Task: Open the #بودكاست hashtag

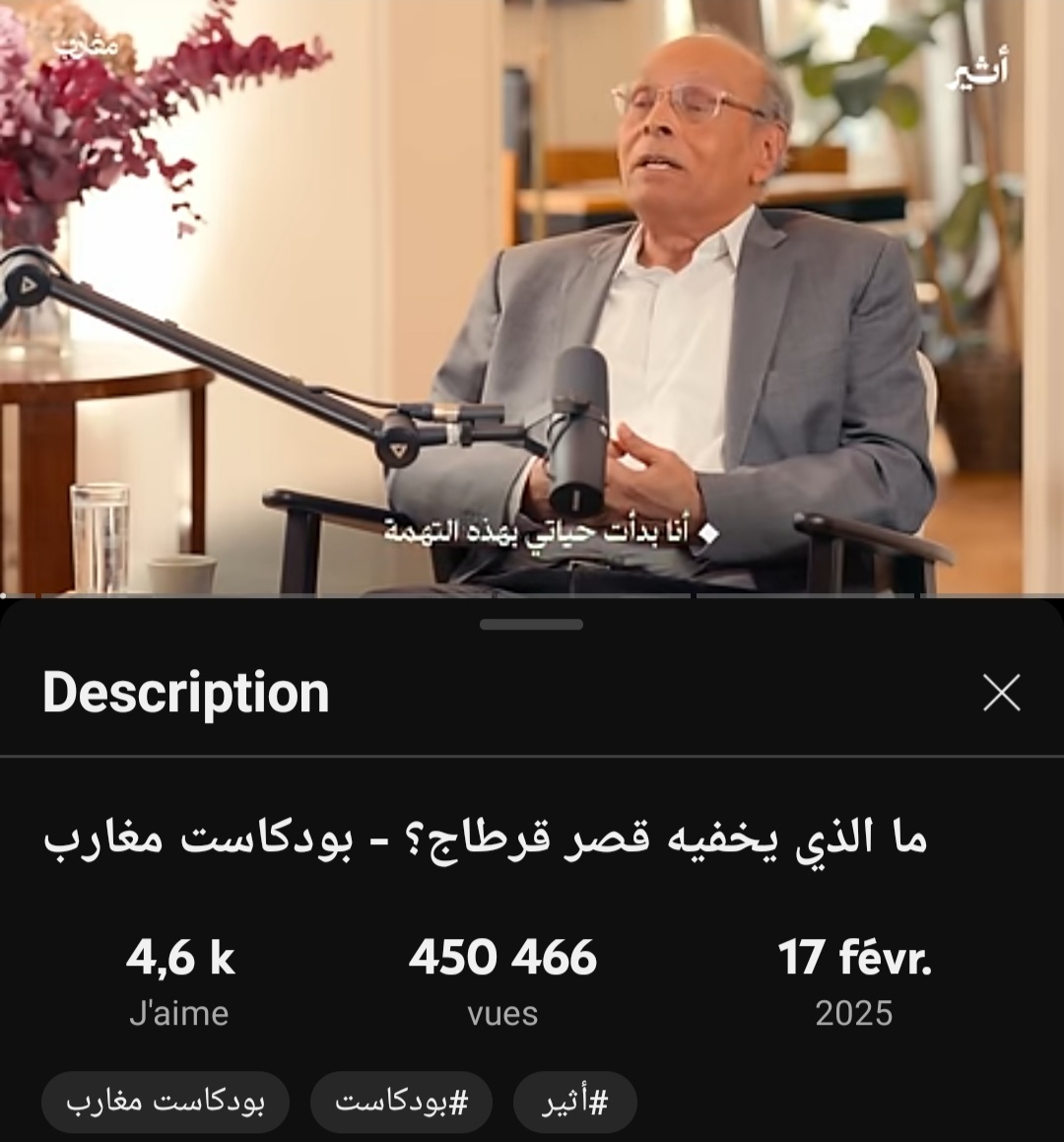Action: tap(401, 1102)
